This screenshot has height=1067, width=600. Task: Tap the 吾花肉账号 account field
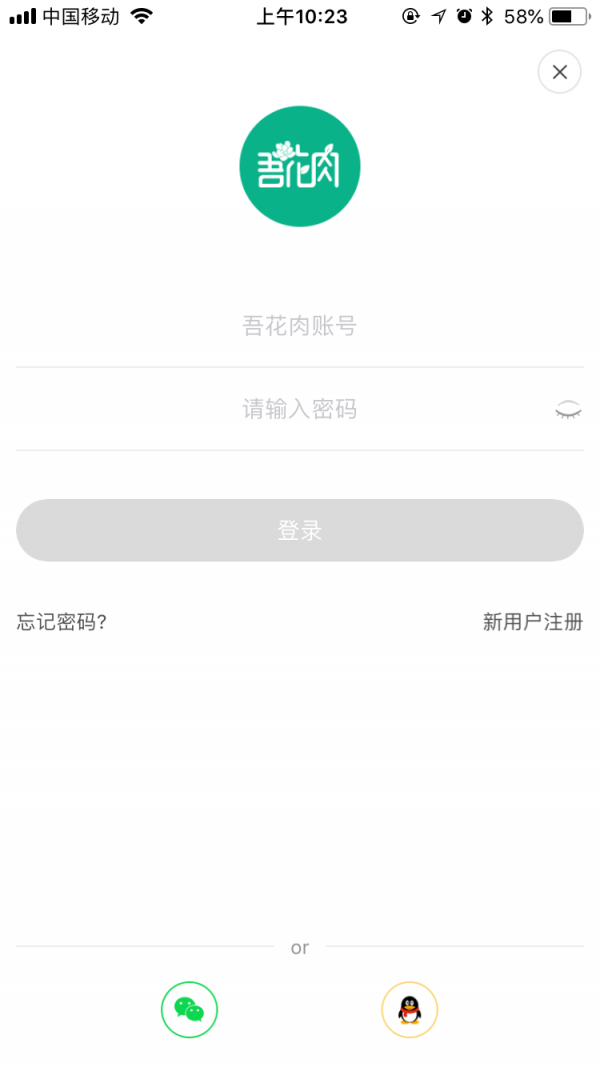pos(300,326)
